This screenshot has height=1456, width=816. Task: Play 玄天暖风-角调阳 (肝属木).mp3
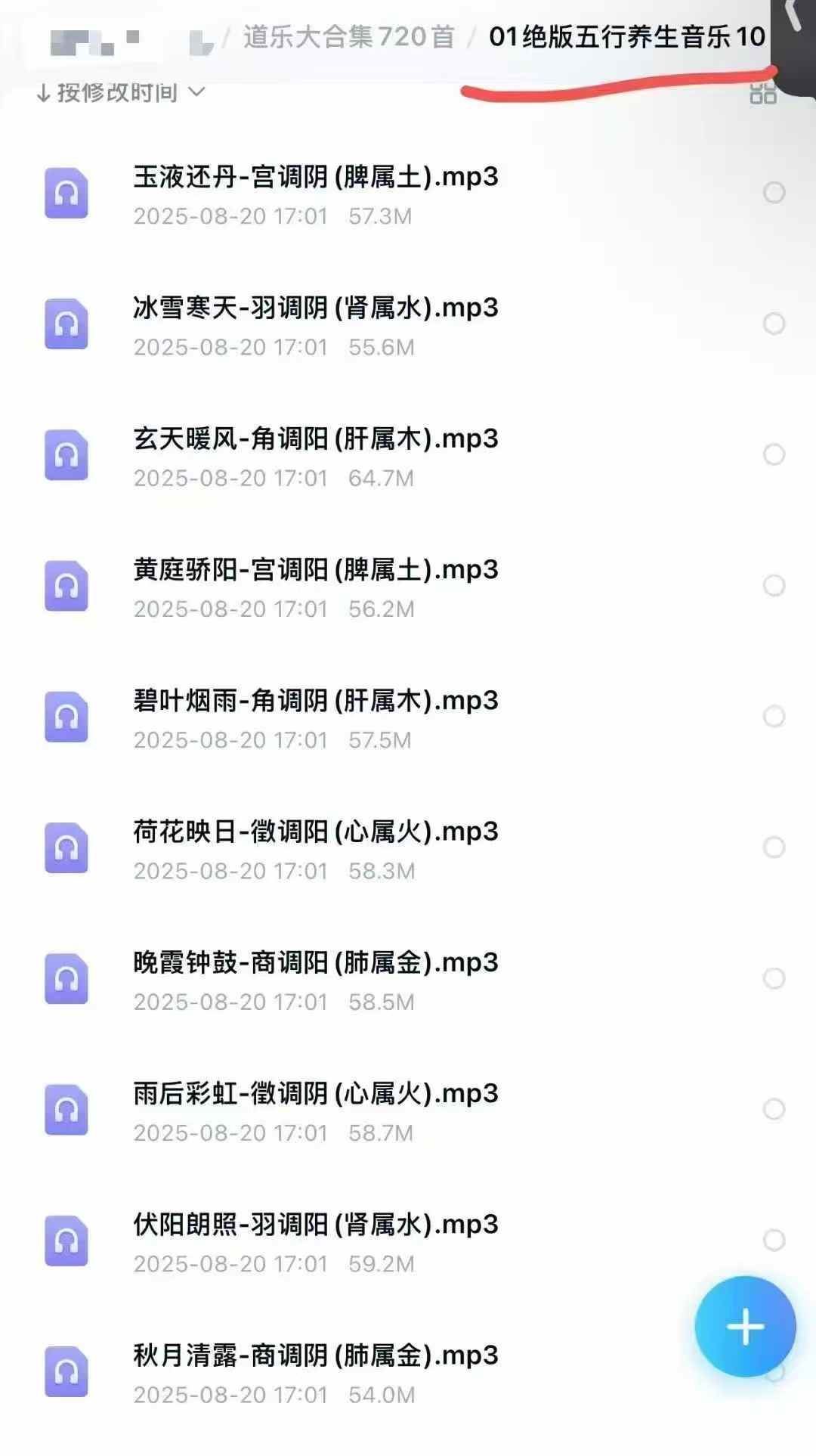click(315, 439)
